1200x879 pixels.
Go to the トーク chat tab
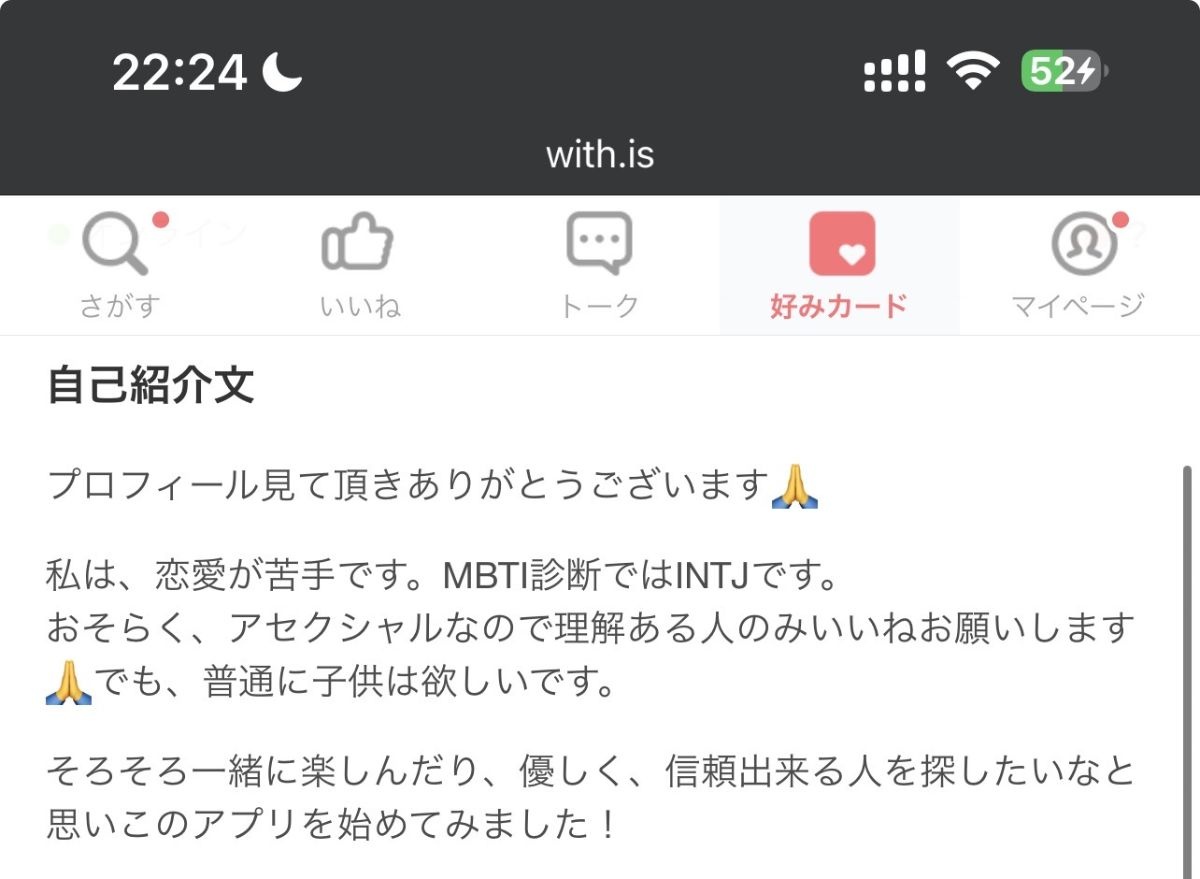599,266
